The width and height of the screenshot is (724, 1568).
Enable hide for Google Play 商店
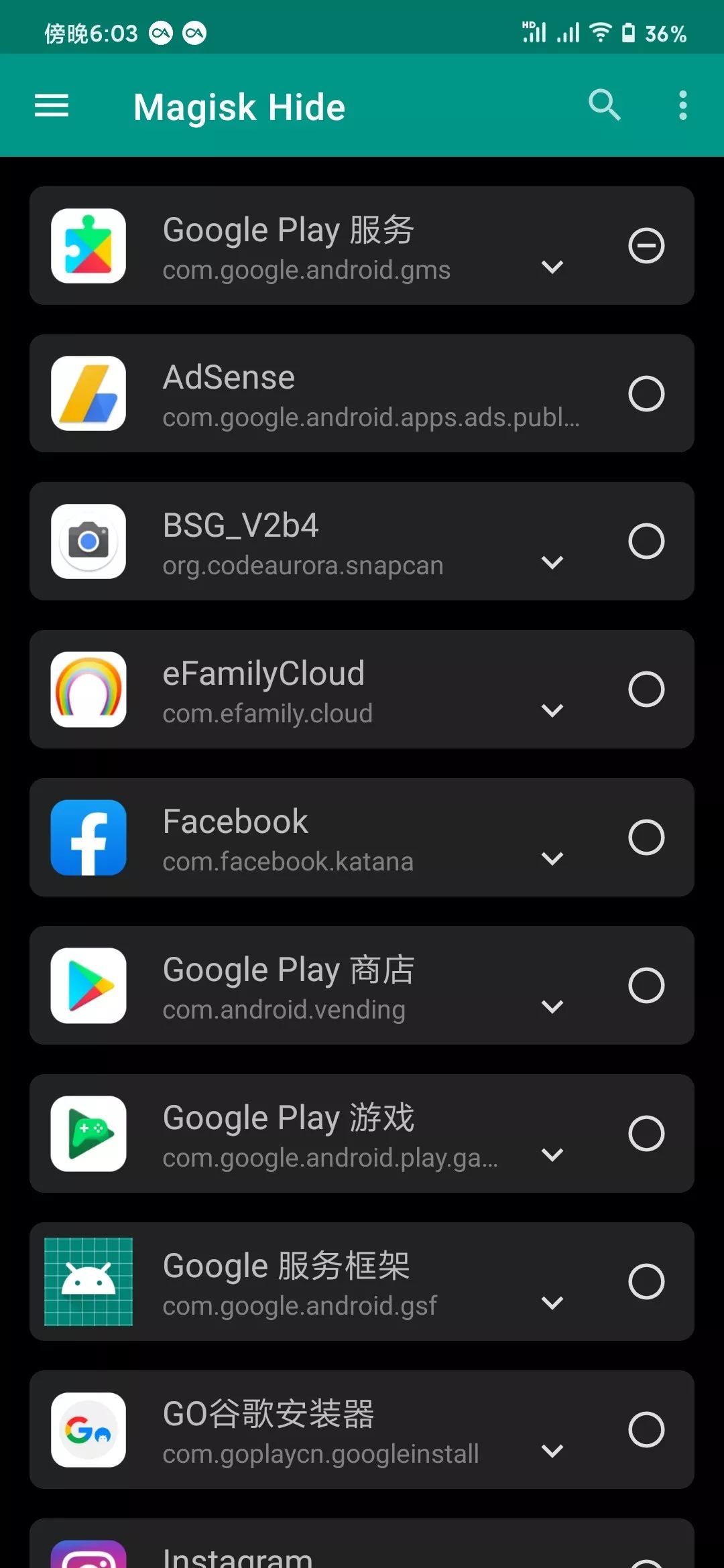[x=646, y=986]
